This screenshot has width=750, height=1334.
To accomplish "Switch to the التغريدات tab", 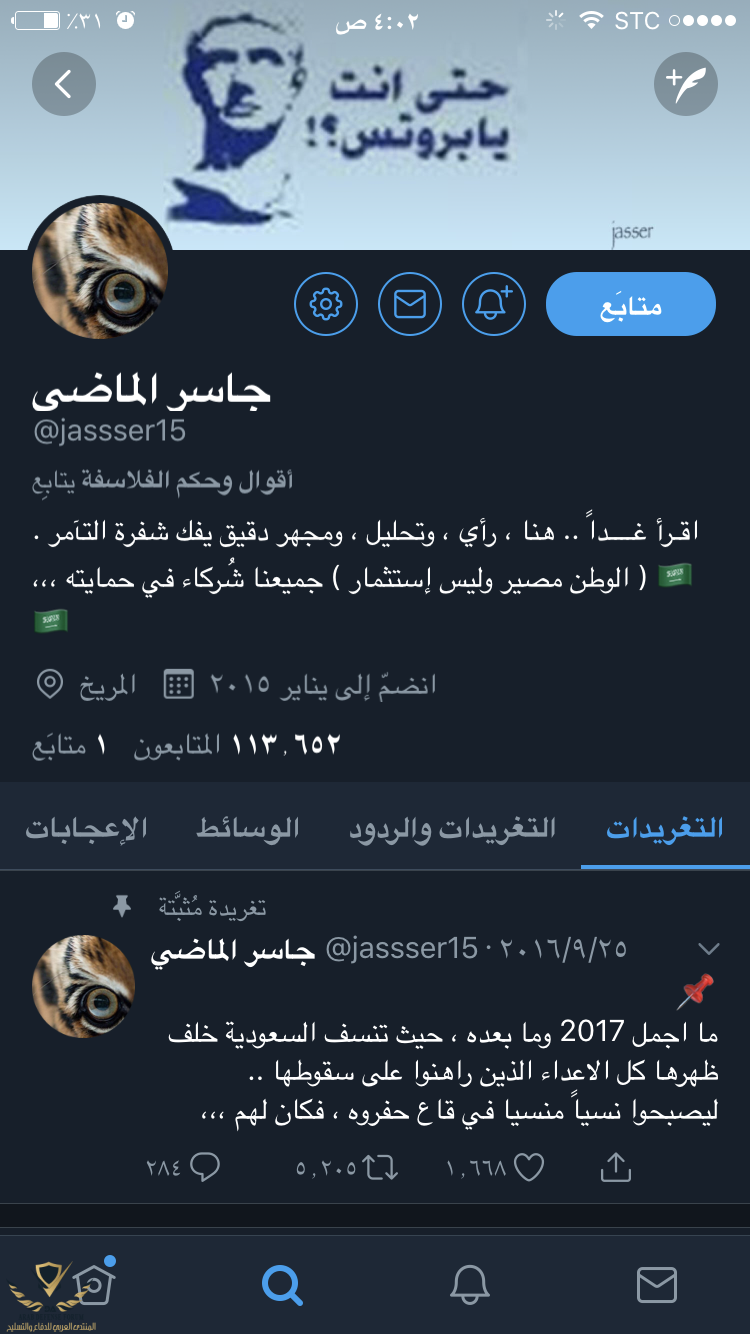I will pyautogui.click(x=665, y=828).
